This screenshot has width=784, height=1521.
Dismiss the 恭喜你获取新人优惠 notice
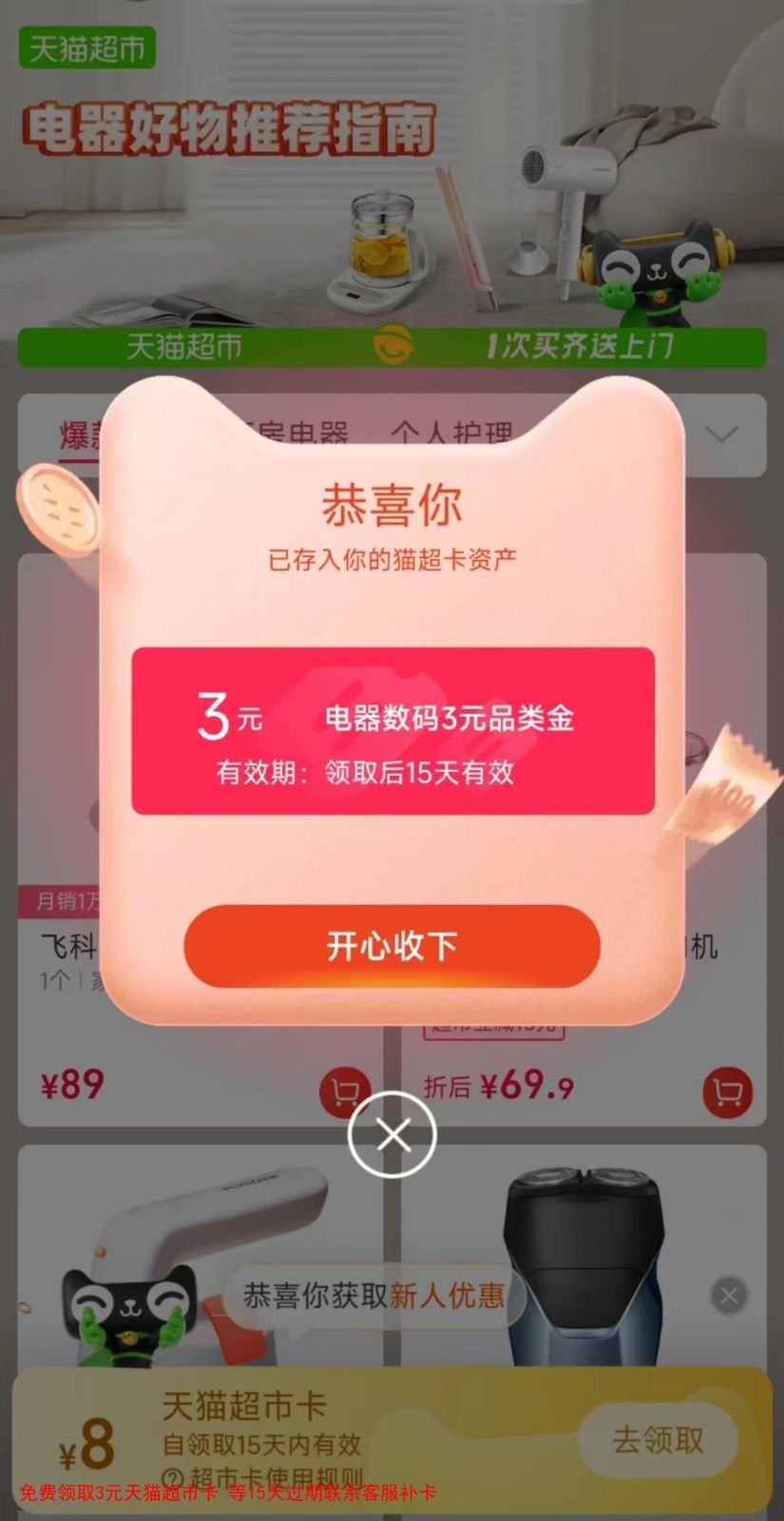pyautogui.click(x=729, y=1295)
